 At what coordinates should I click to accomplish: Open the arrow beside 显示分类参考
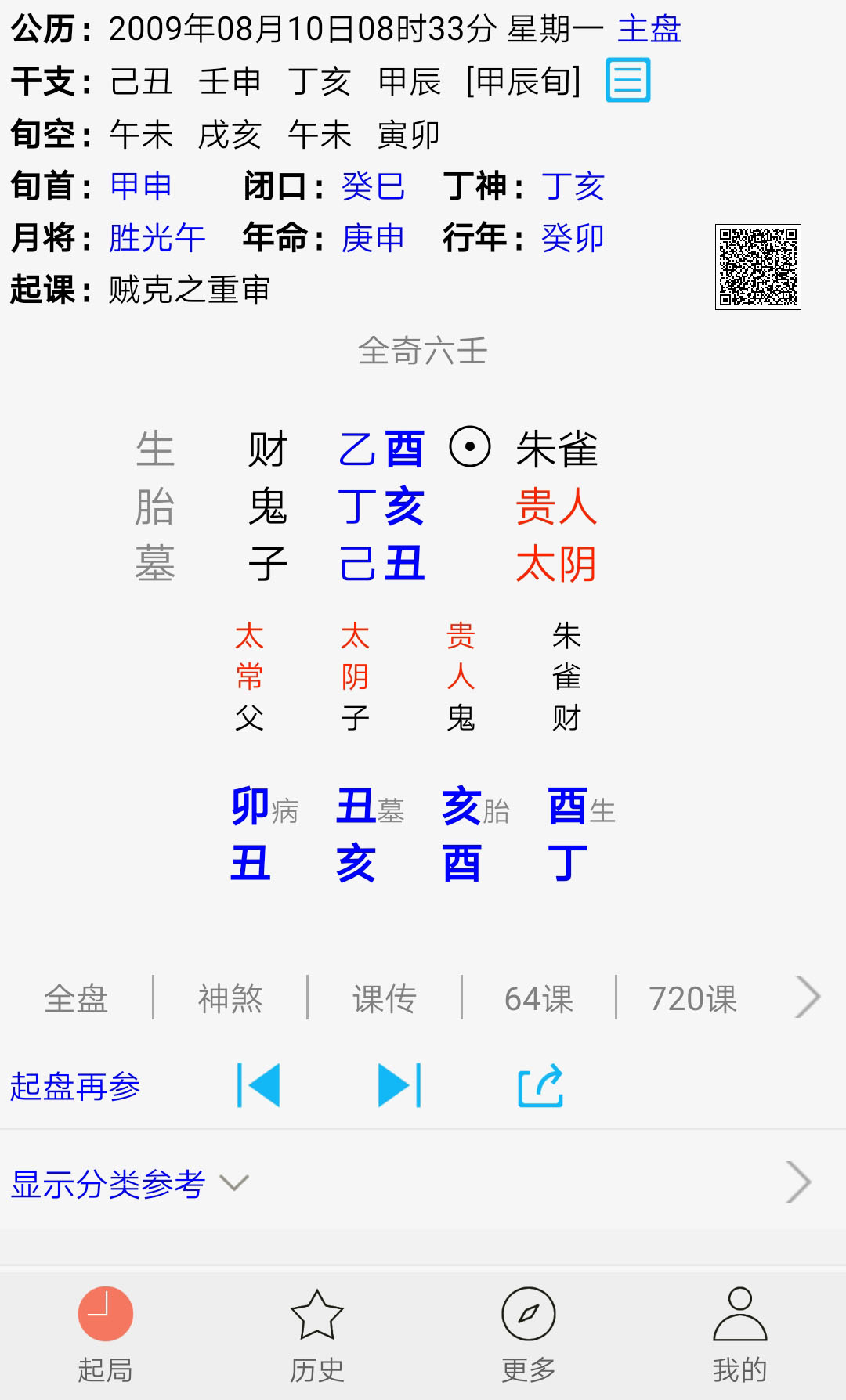pyautogui.click(x=797, y=1182)
